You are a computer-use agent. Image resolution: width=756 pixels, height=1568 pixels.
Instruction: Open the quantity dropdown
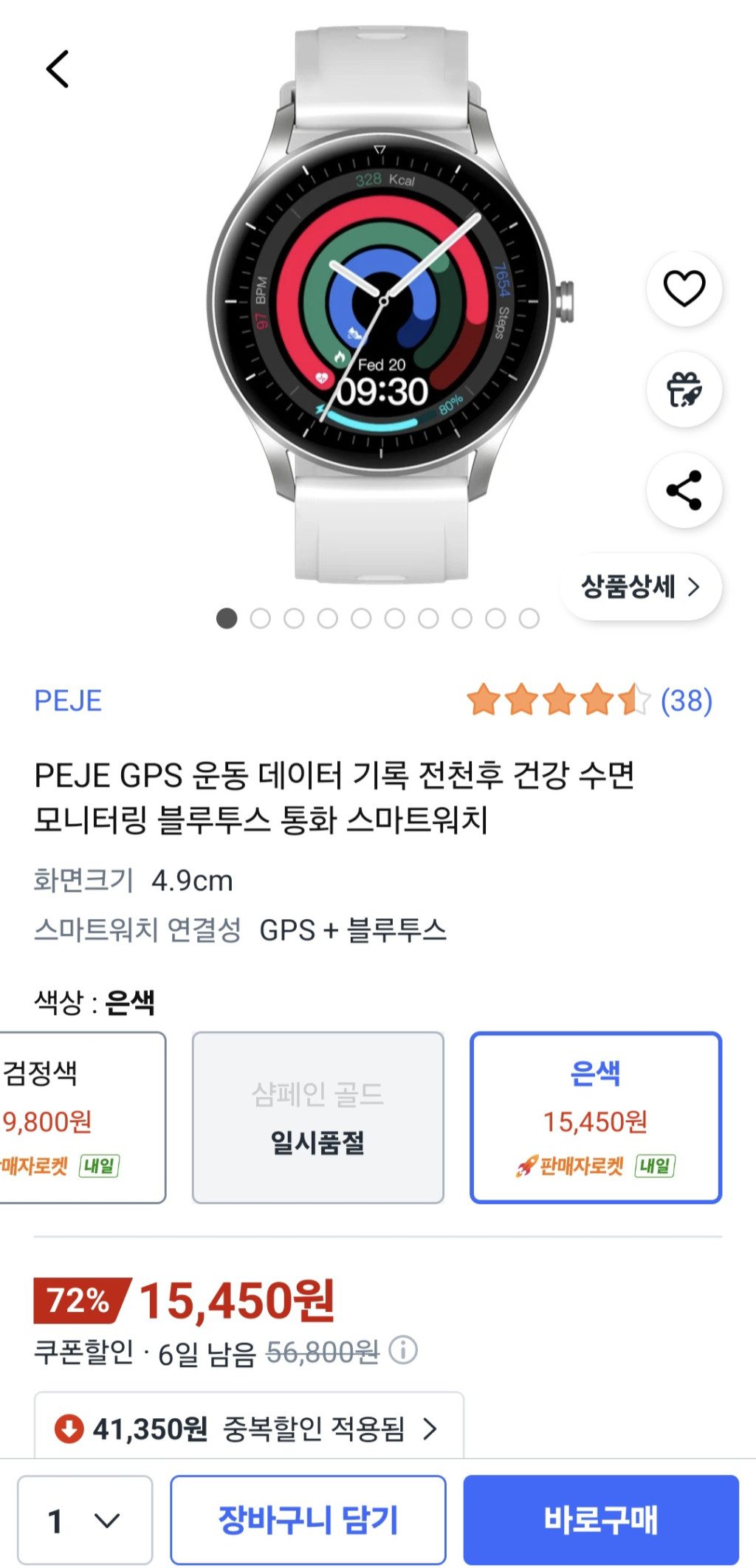coord(85,1520)
